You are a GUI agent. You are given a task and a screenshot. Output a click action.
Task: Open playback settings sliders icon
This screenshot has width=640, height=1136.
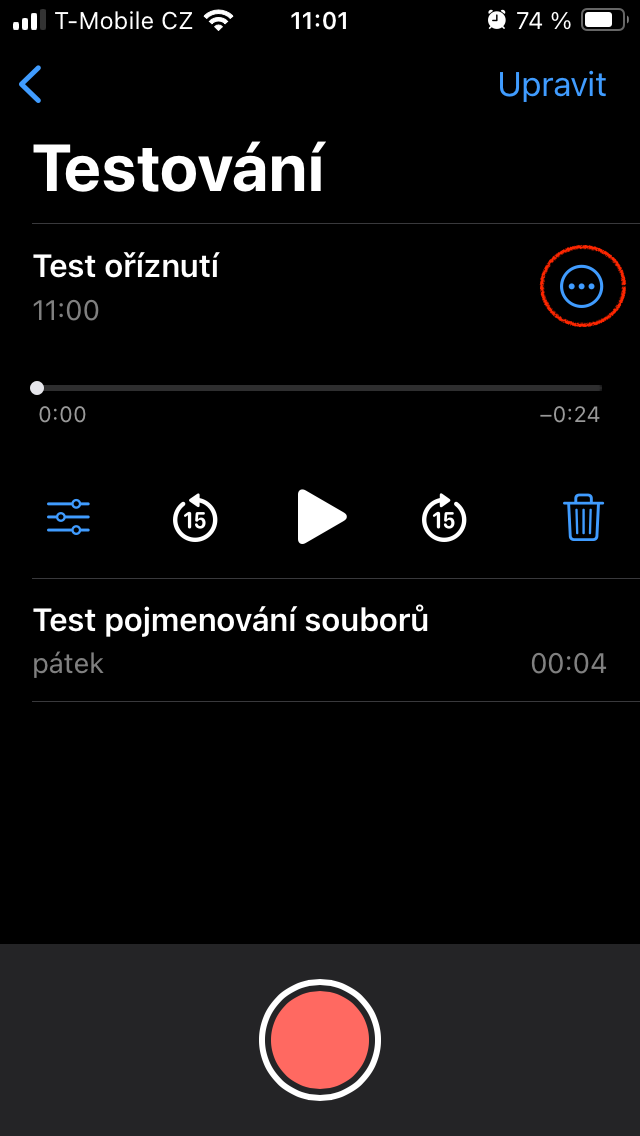[x=68, y=517]
